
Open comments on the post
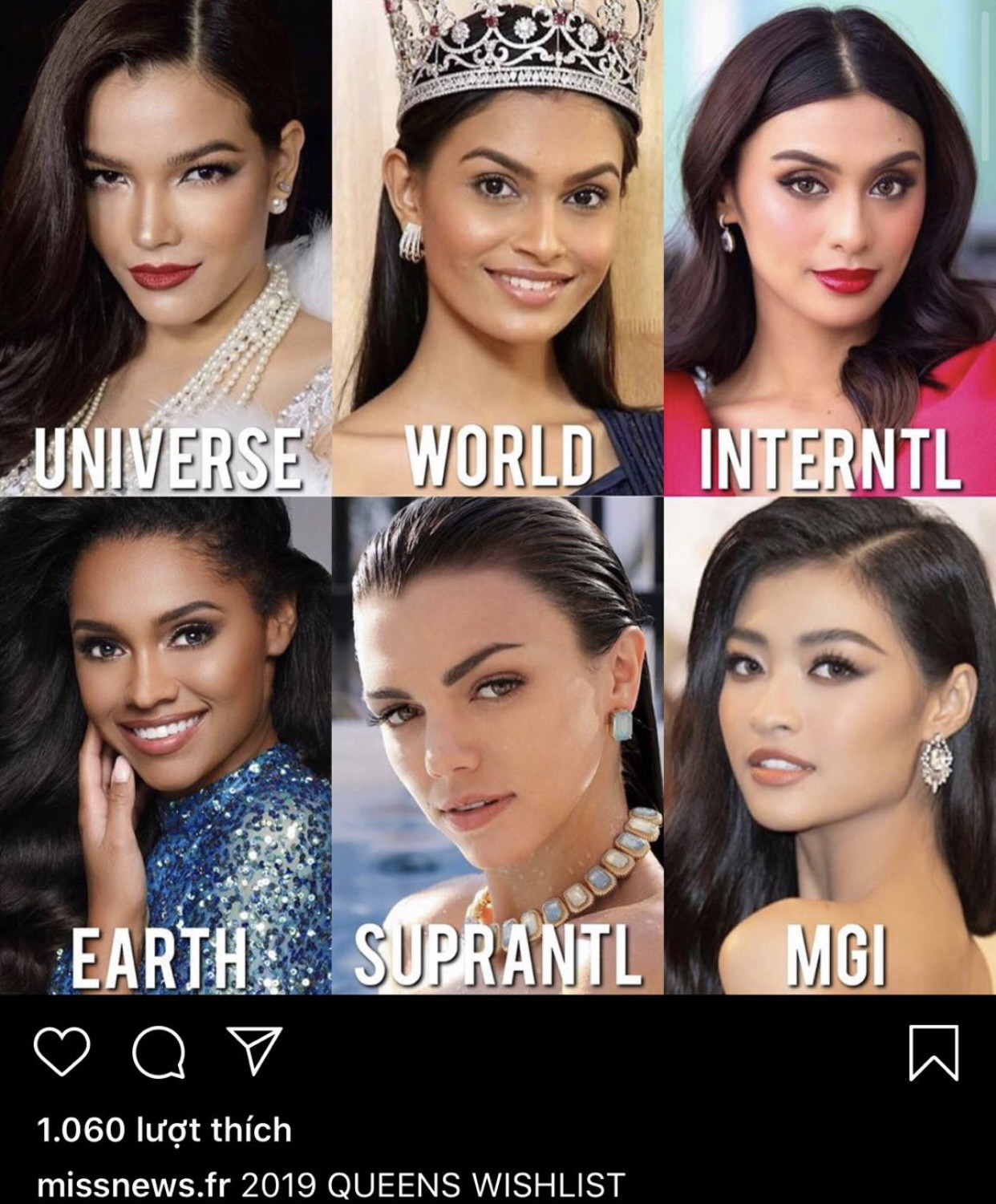[159, 1052]
